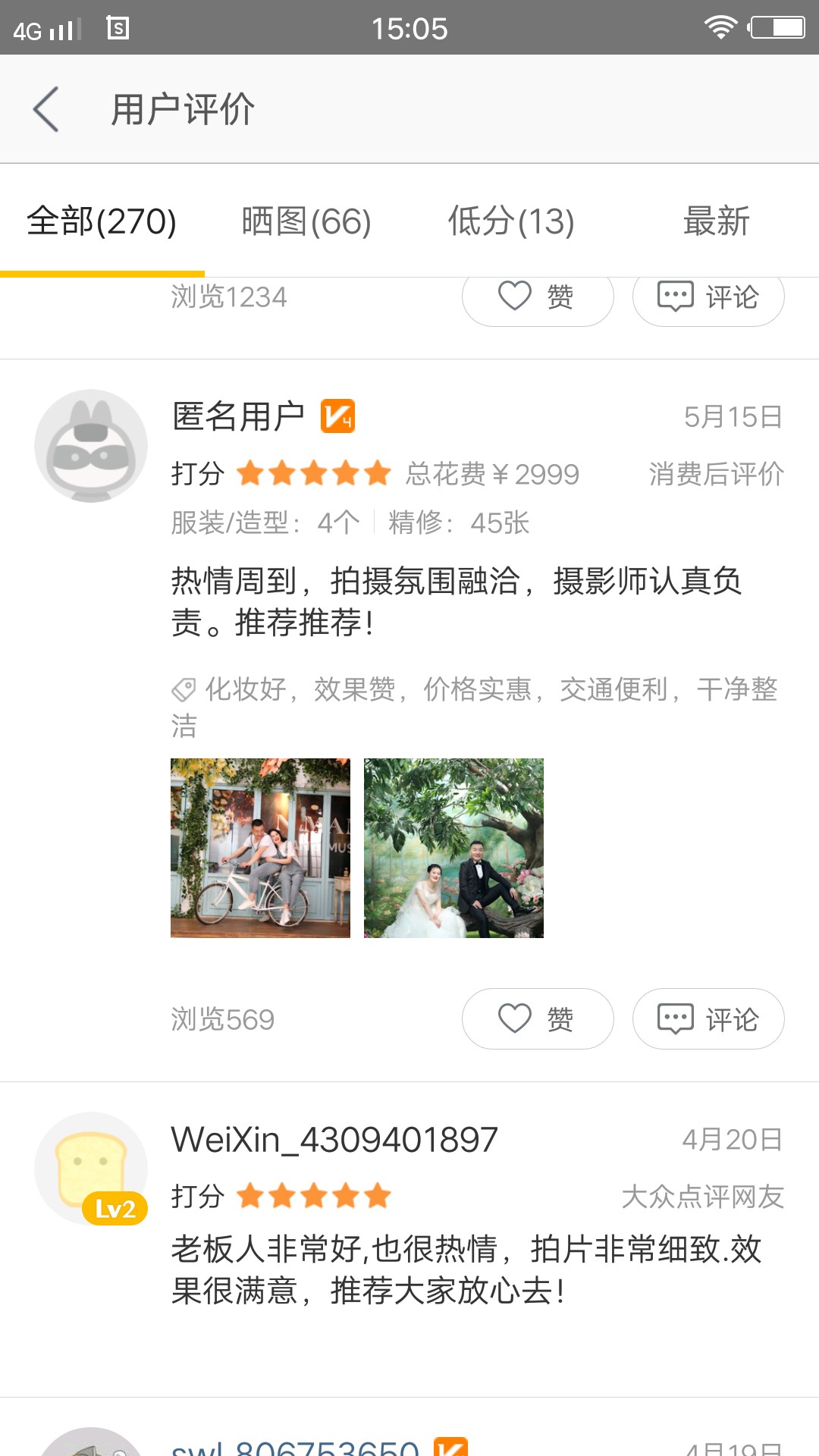Viewport: 819px width, 1456px height.
Task: Open 匿名用户 avatar profile
Action: [91, 446]
